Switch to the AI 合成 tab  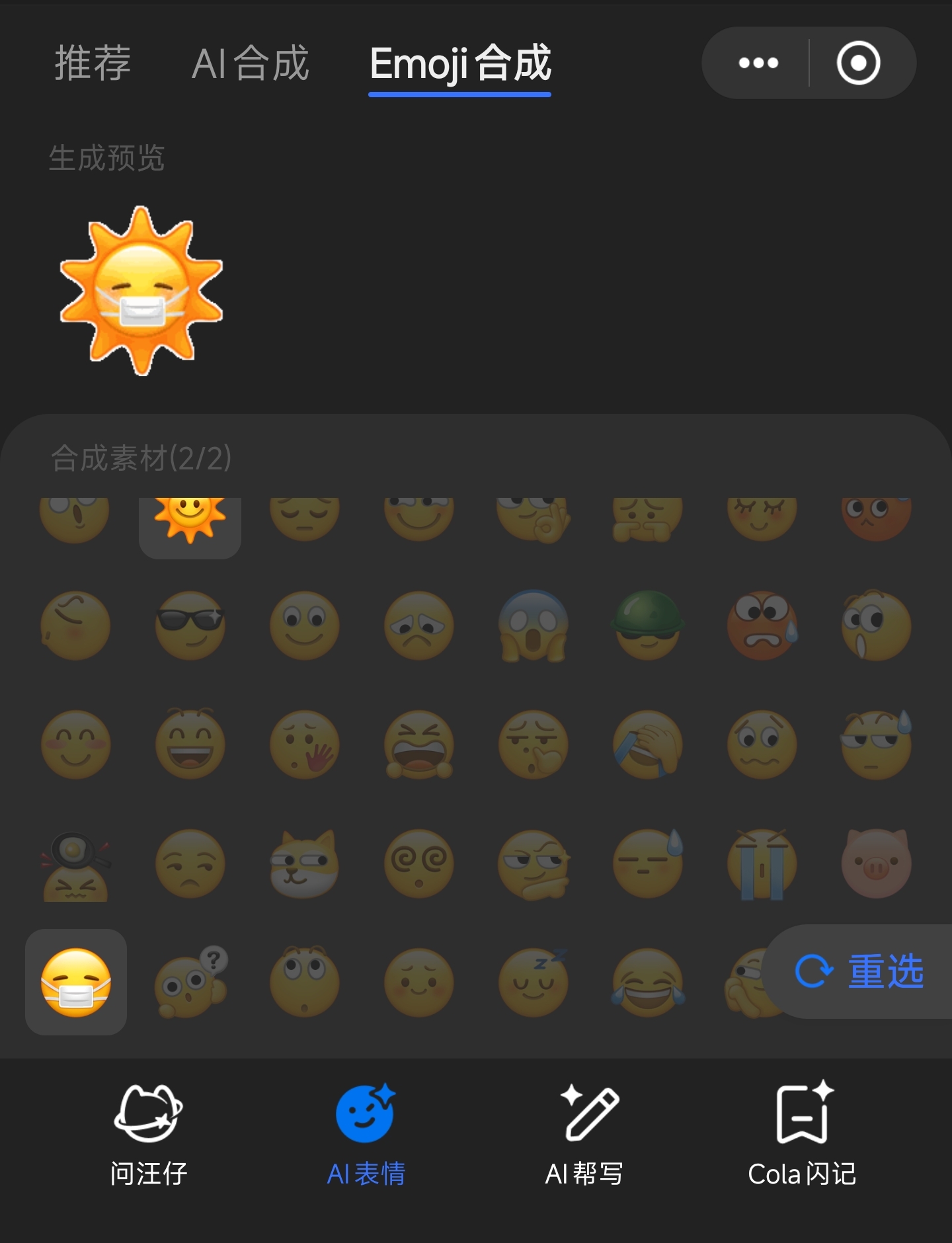(250, 63)
